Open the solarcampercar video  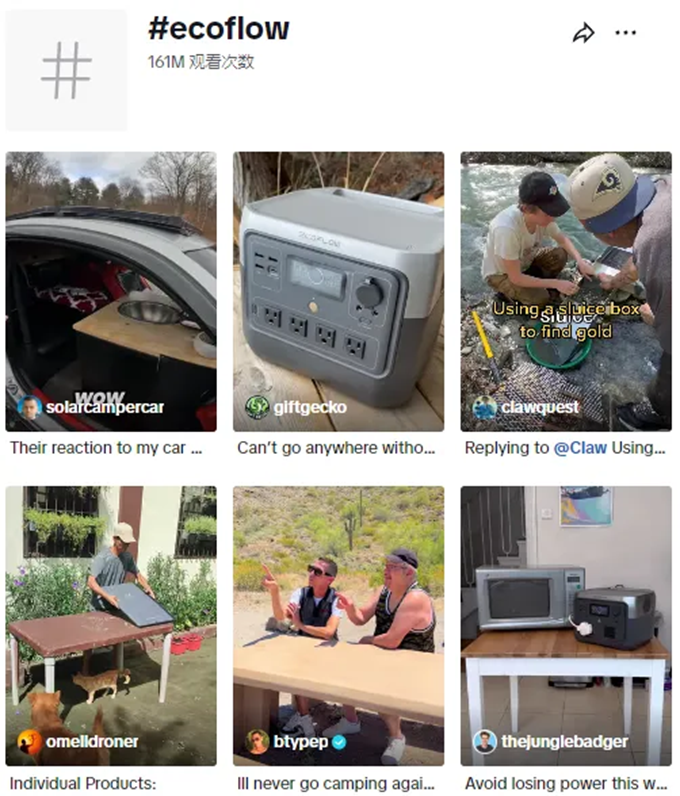click(x=111, y=291)
